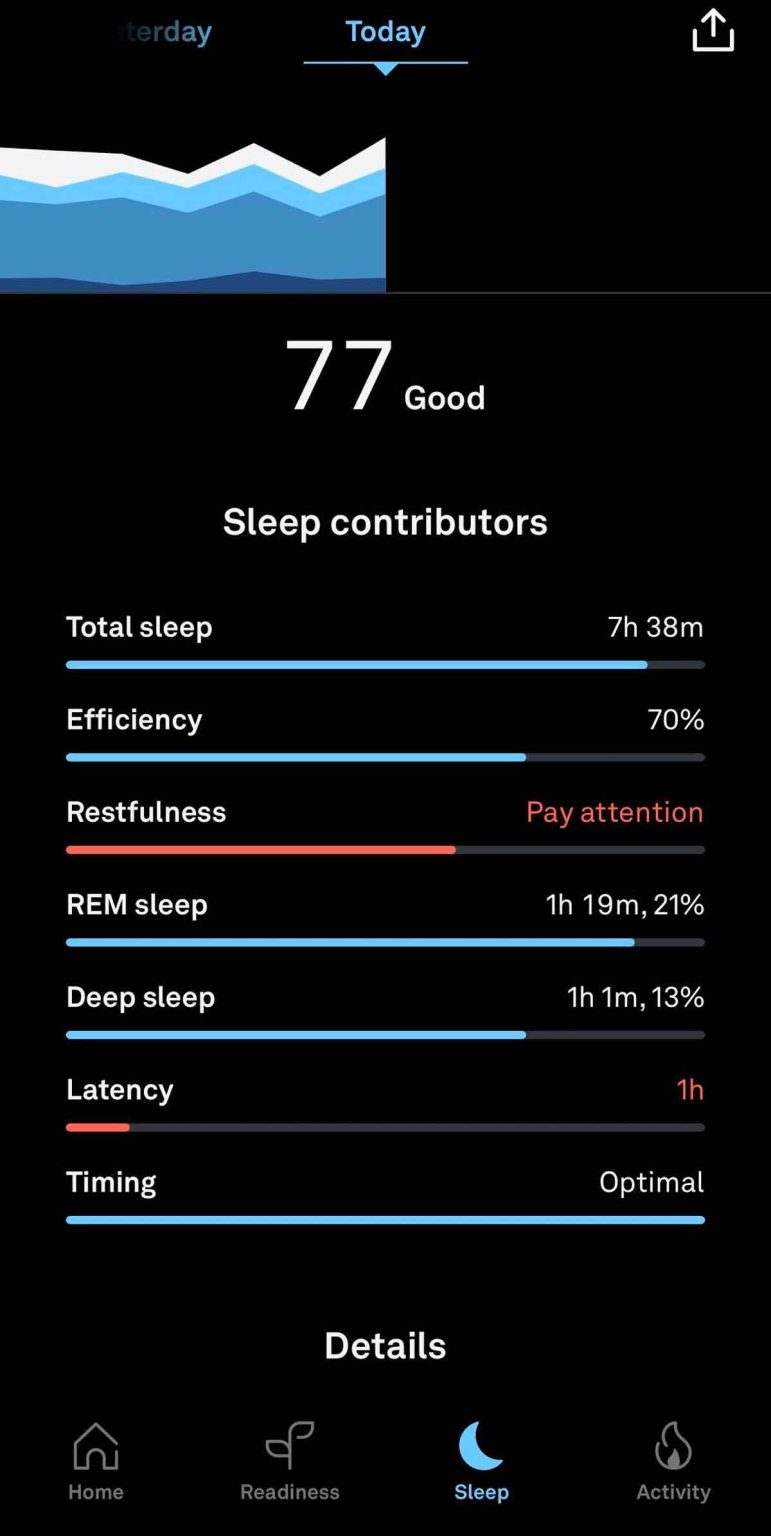Select the Today tab
The width and height of the screenshot is (771, 1536).
[x=385, y=31]
